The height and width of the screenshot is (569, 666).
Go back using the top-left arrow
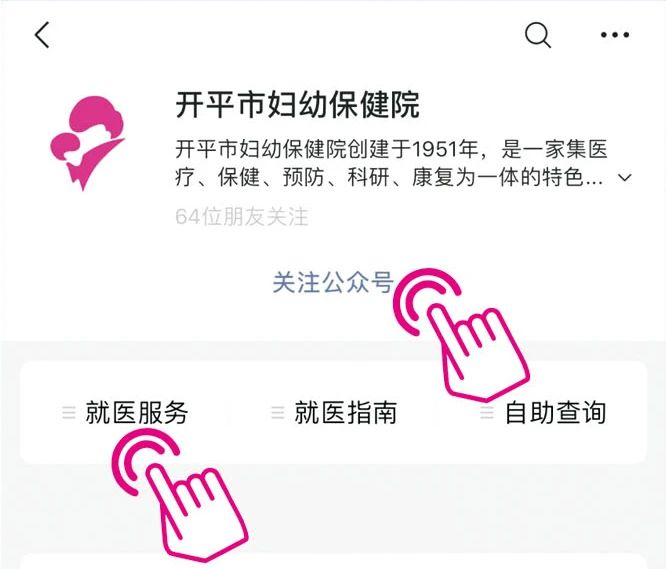[x=41, y=35]
